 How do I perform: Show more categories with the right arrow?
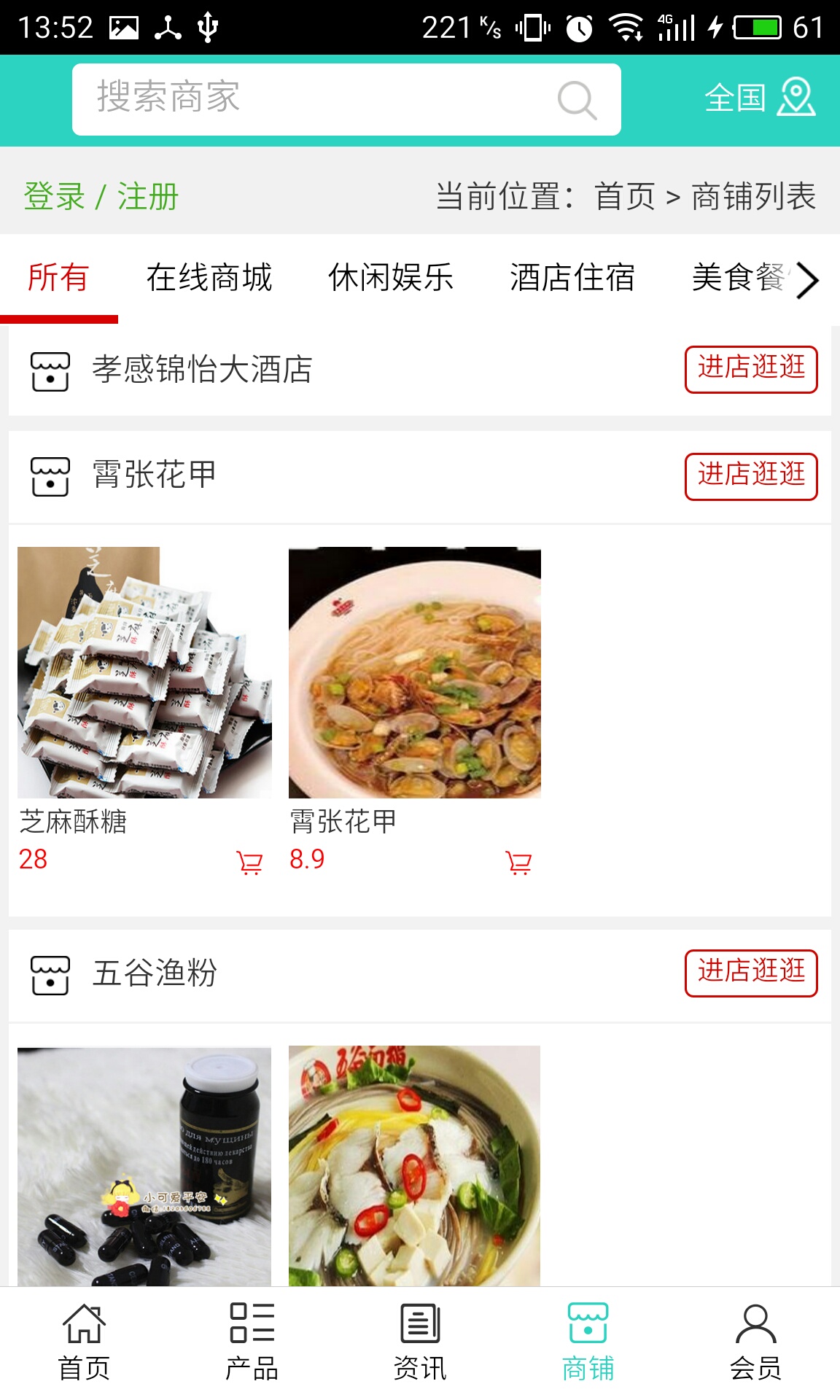point(807,281)
